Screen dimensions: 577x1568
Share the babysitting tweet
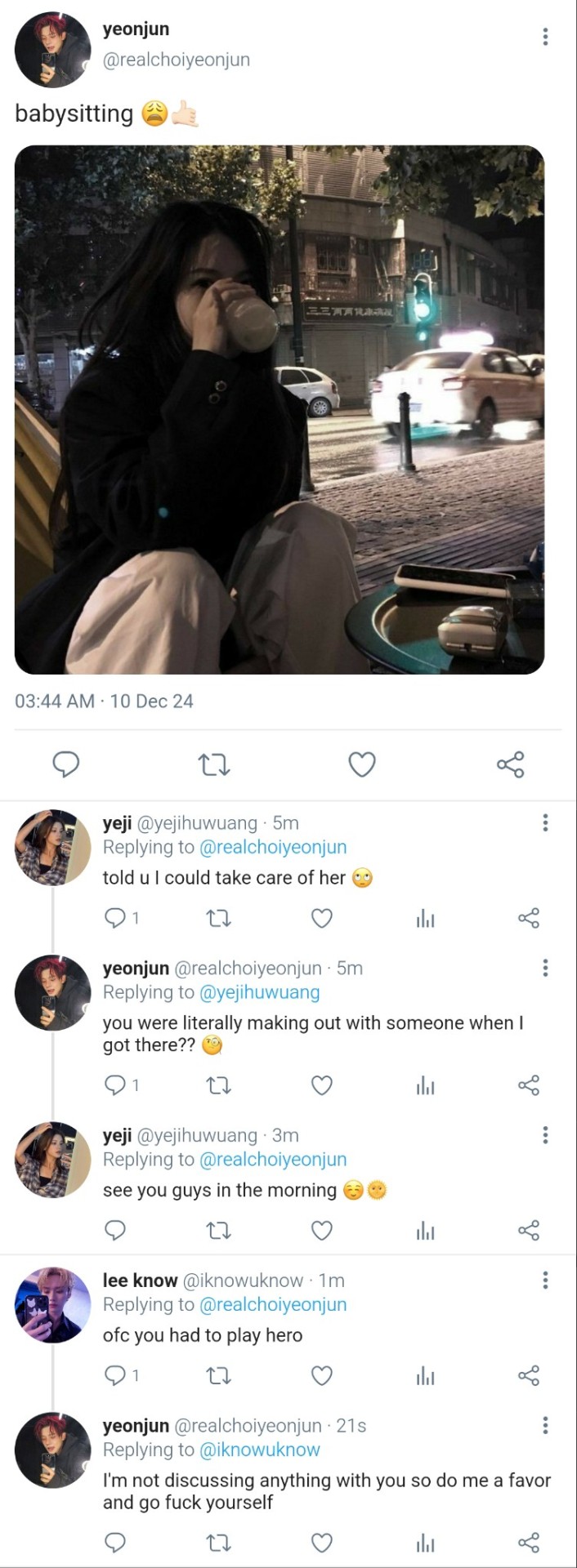510,764
